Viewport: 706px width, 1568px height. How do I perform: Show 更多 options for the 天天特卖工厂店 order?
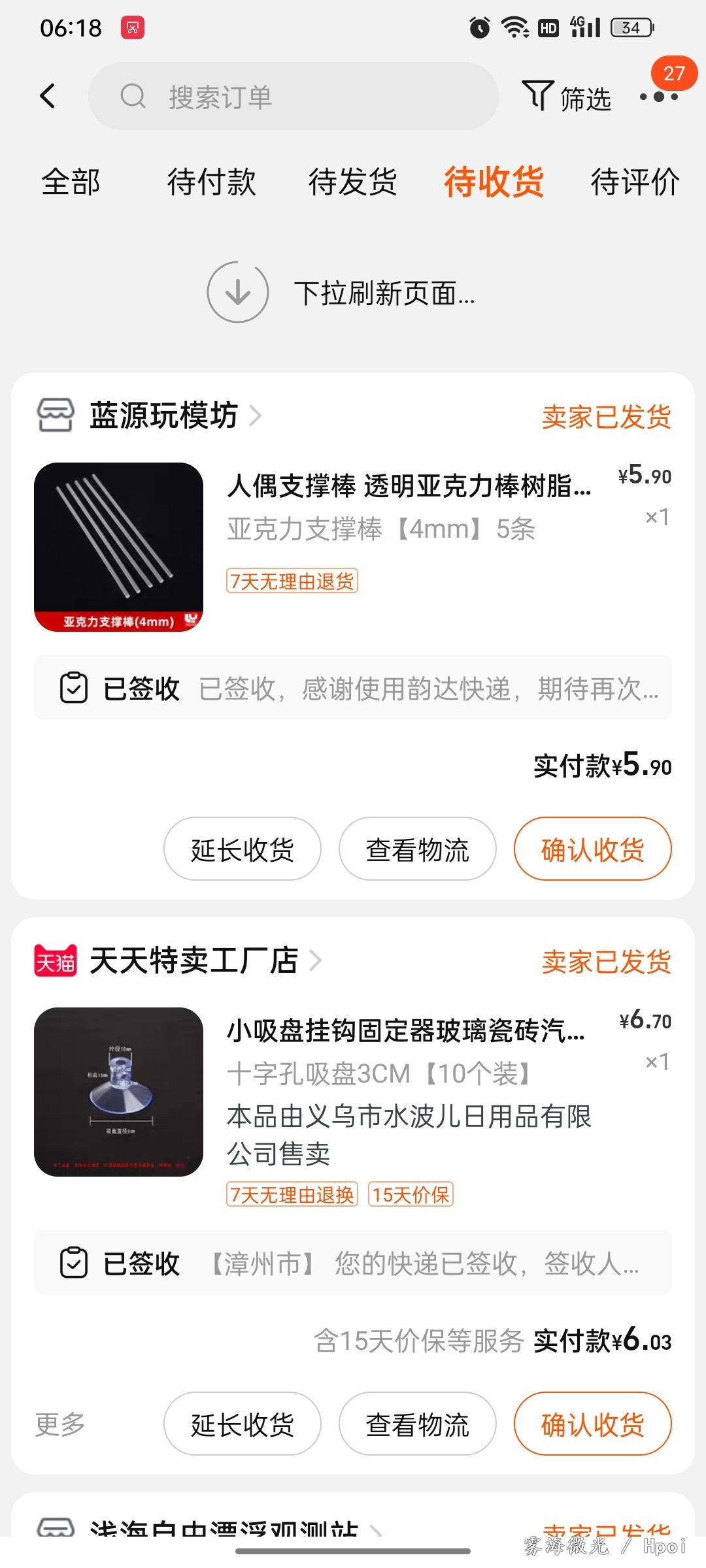(60, 1424)
